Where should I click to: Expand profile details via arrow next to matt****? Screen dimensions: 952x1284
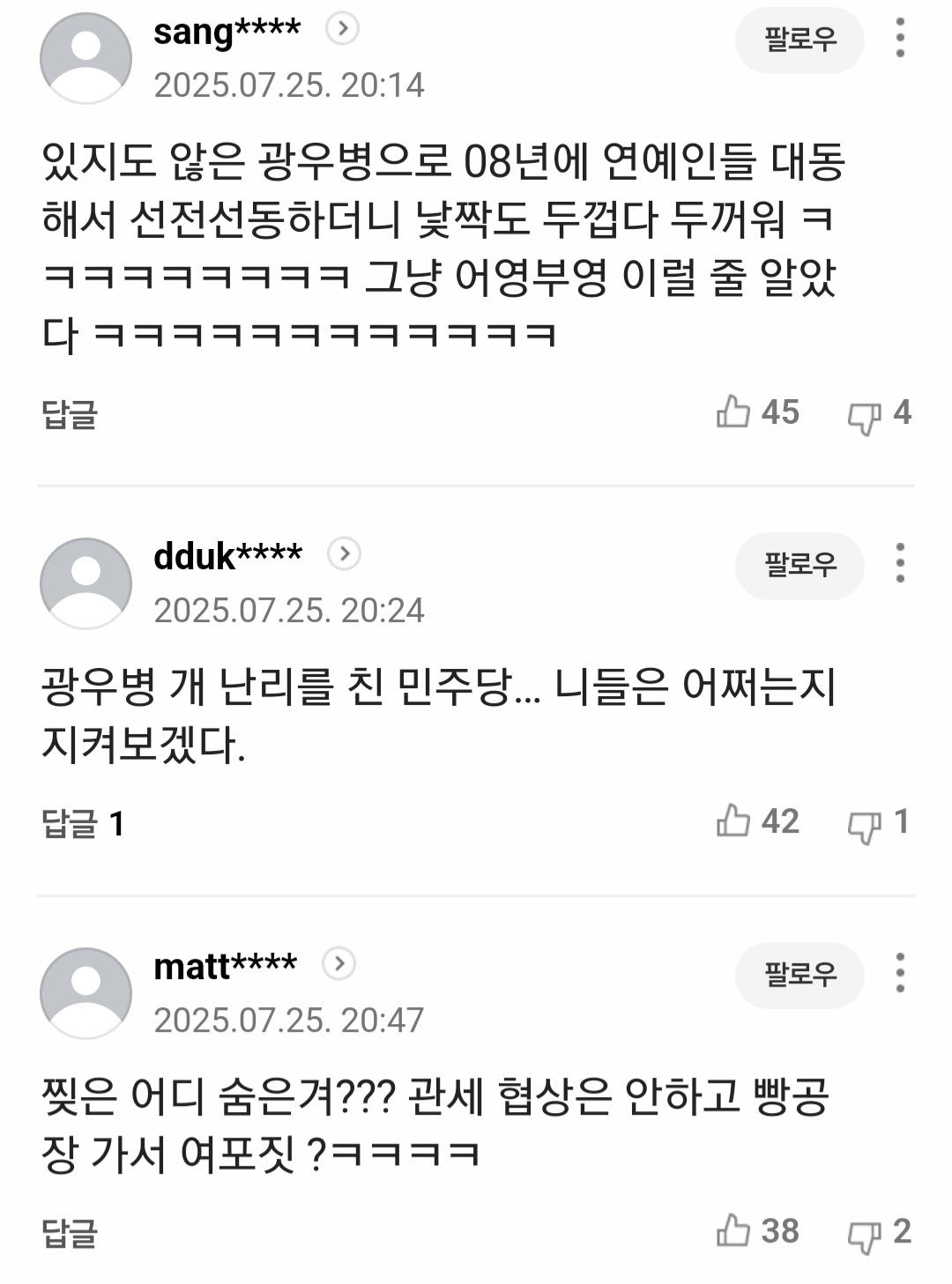[x=338, y=965]
